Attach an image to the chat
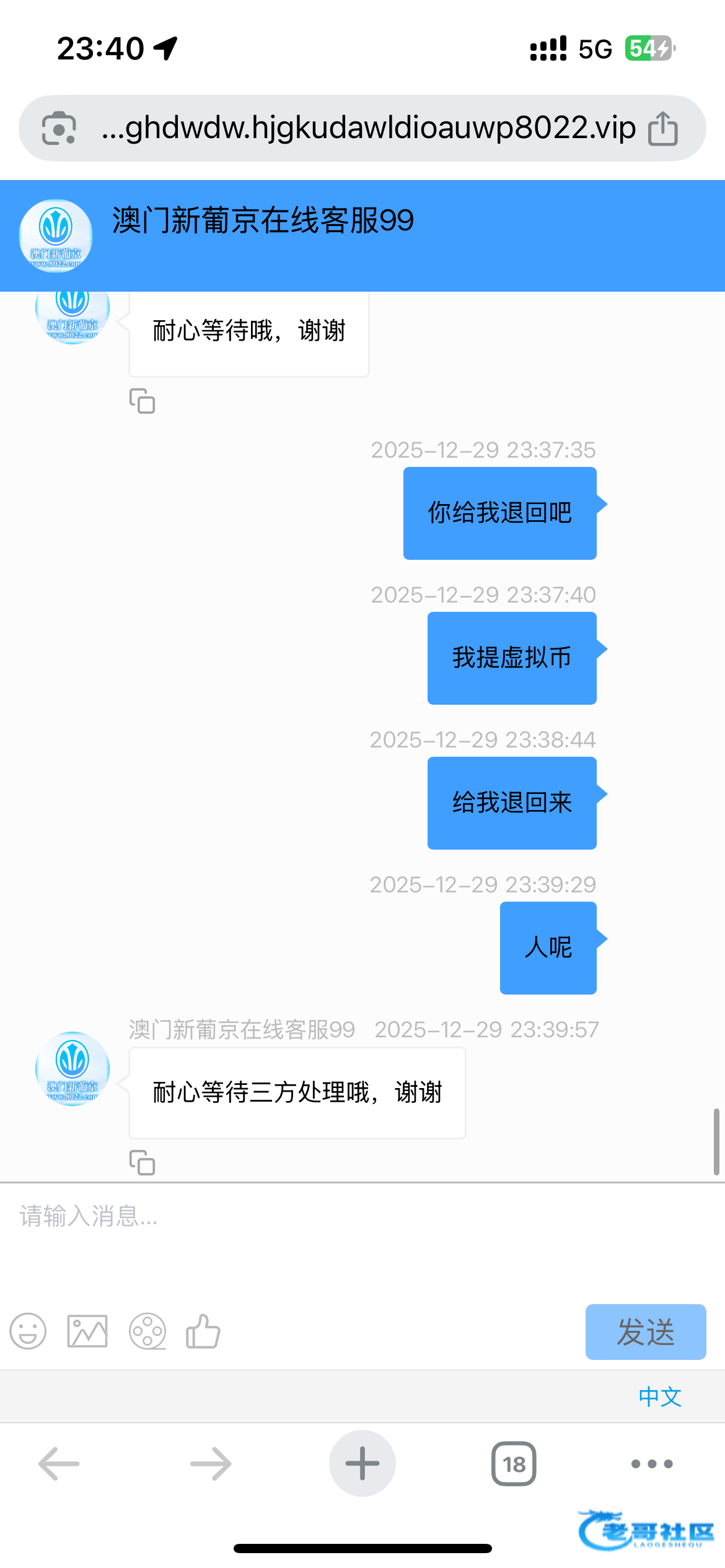The height and width of the screenshot is (1568, 725). click(87, 1331)
